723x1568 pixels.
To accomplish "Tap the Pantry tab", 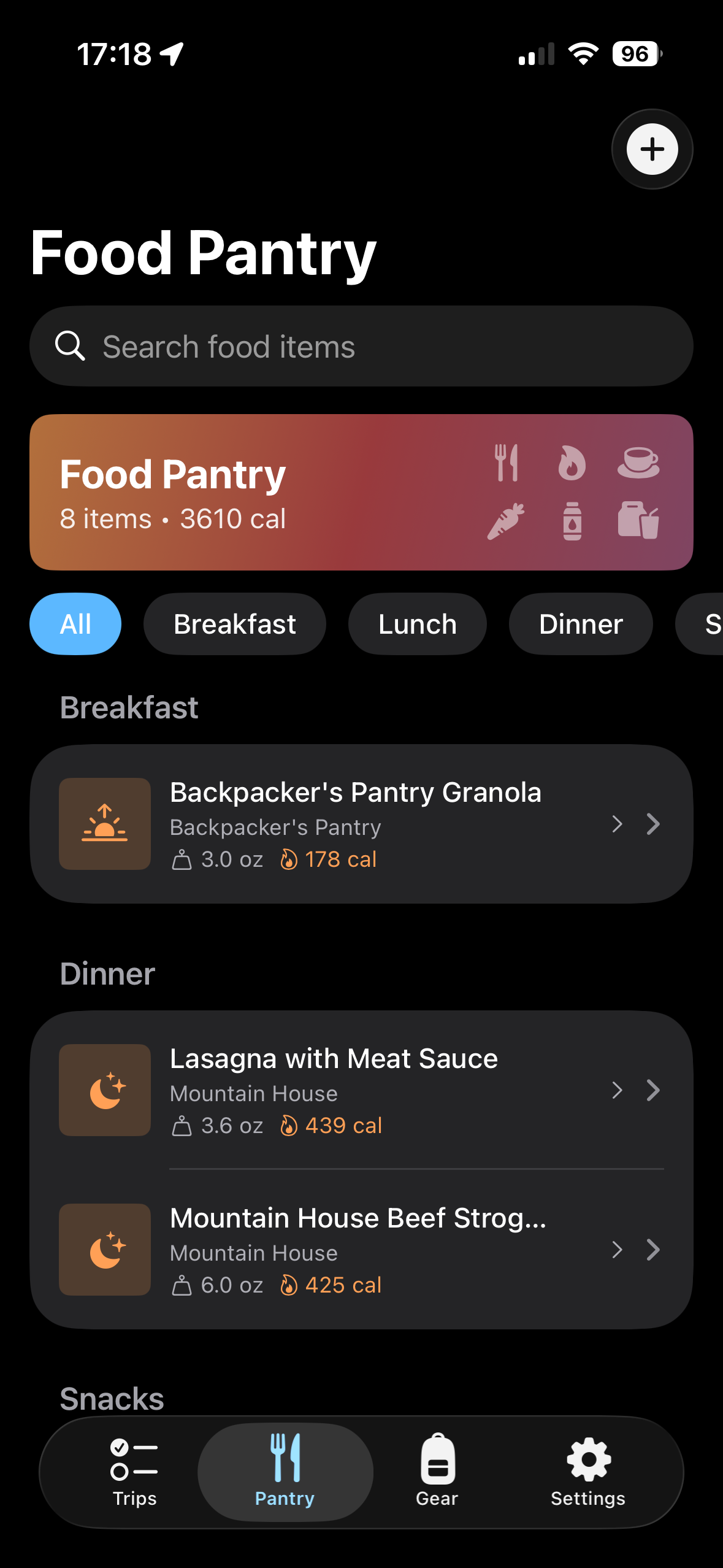I will point(285,1472).
